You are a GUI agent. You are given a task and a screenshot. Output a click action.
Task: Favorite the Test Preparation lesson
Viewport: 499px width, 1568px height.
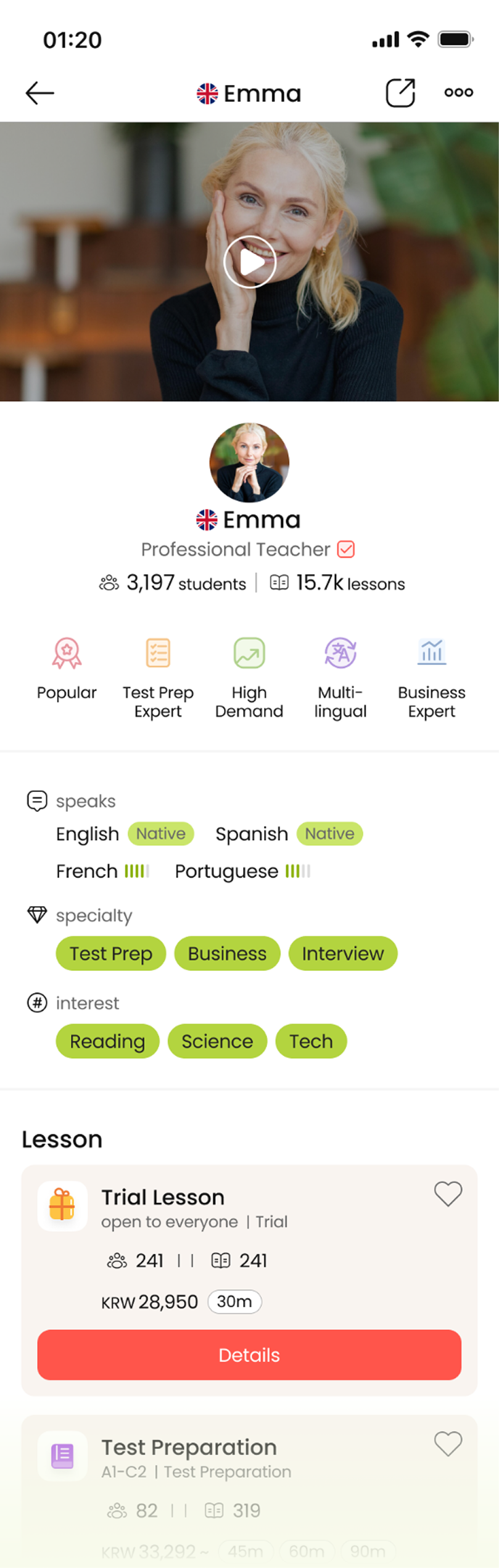(x=448, y=1443)
